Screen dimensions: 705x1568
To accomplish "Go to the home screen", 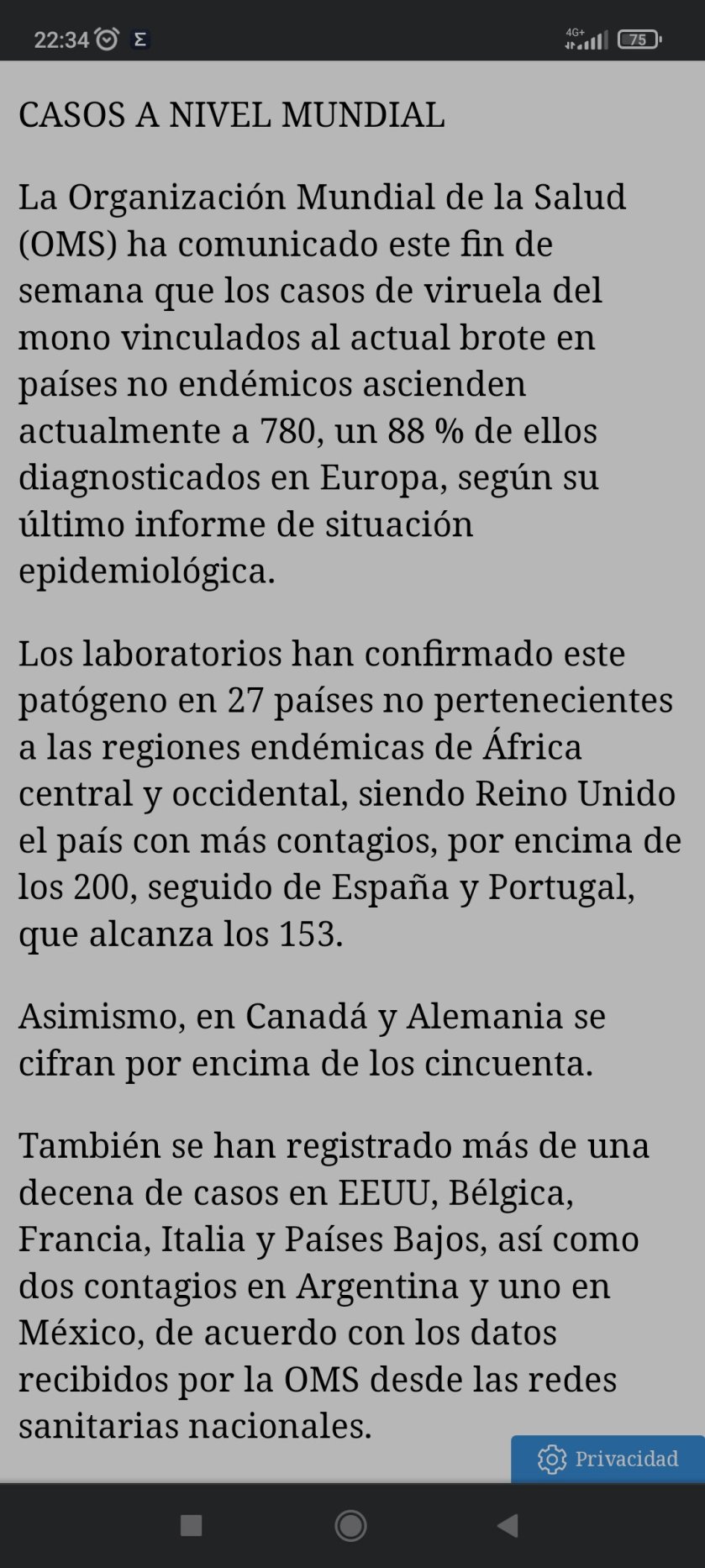I will click(x=350, y=1525).
